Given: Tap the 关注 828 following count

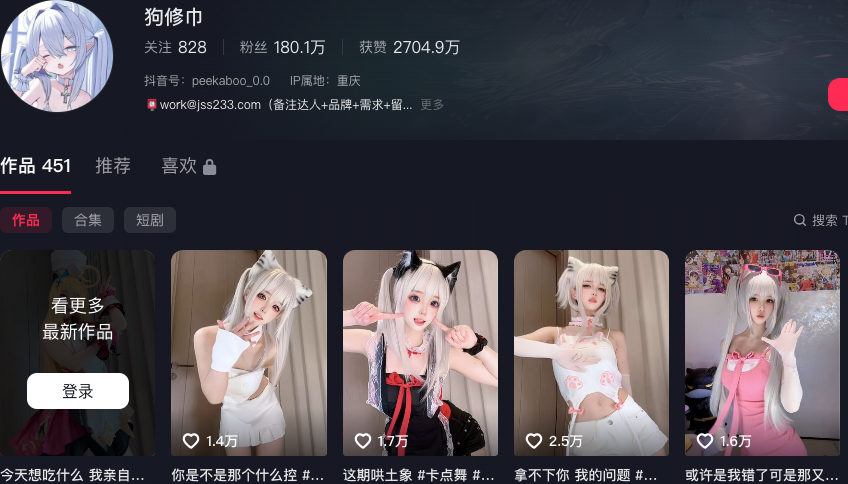Looking at the screenshot, I should [176, 47].
